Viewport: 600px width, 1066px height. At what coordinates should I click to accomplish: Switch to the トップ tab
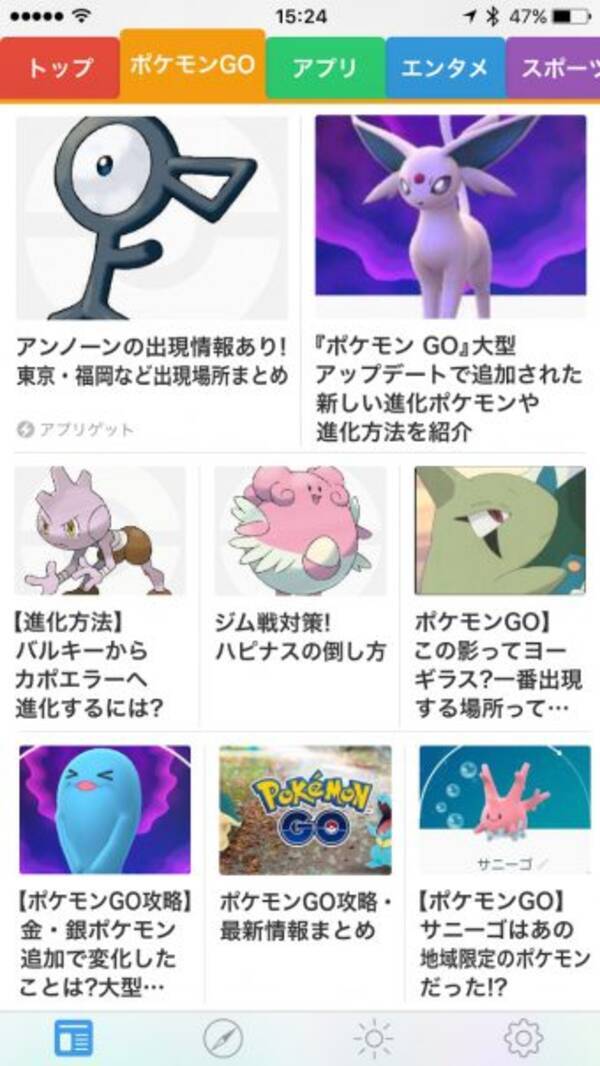(59, 68)
